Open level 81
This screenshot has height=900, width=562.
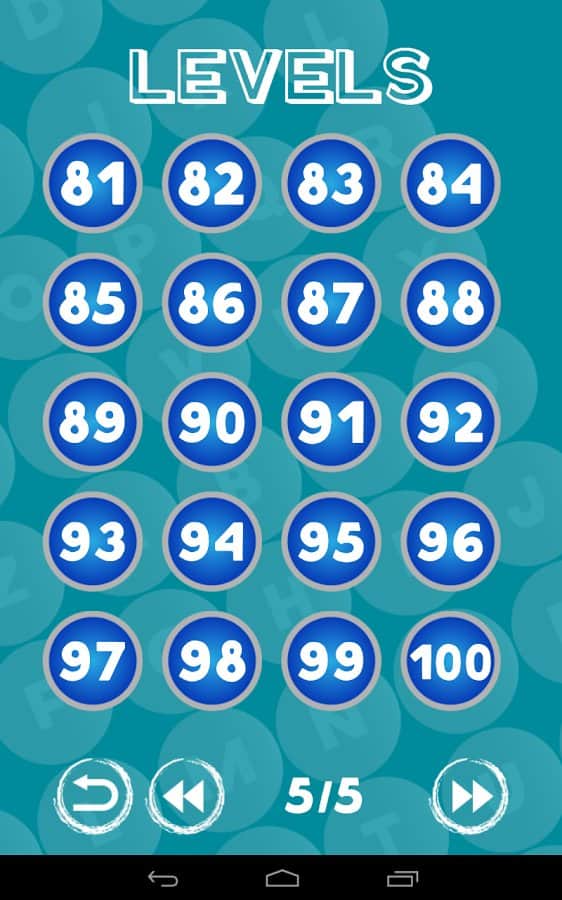point(92,183)
